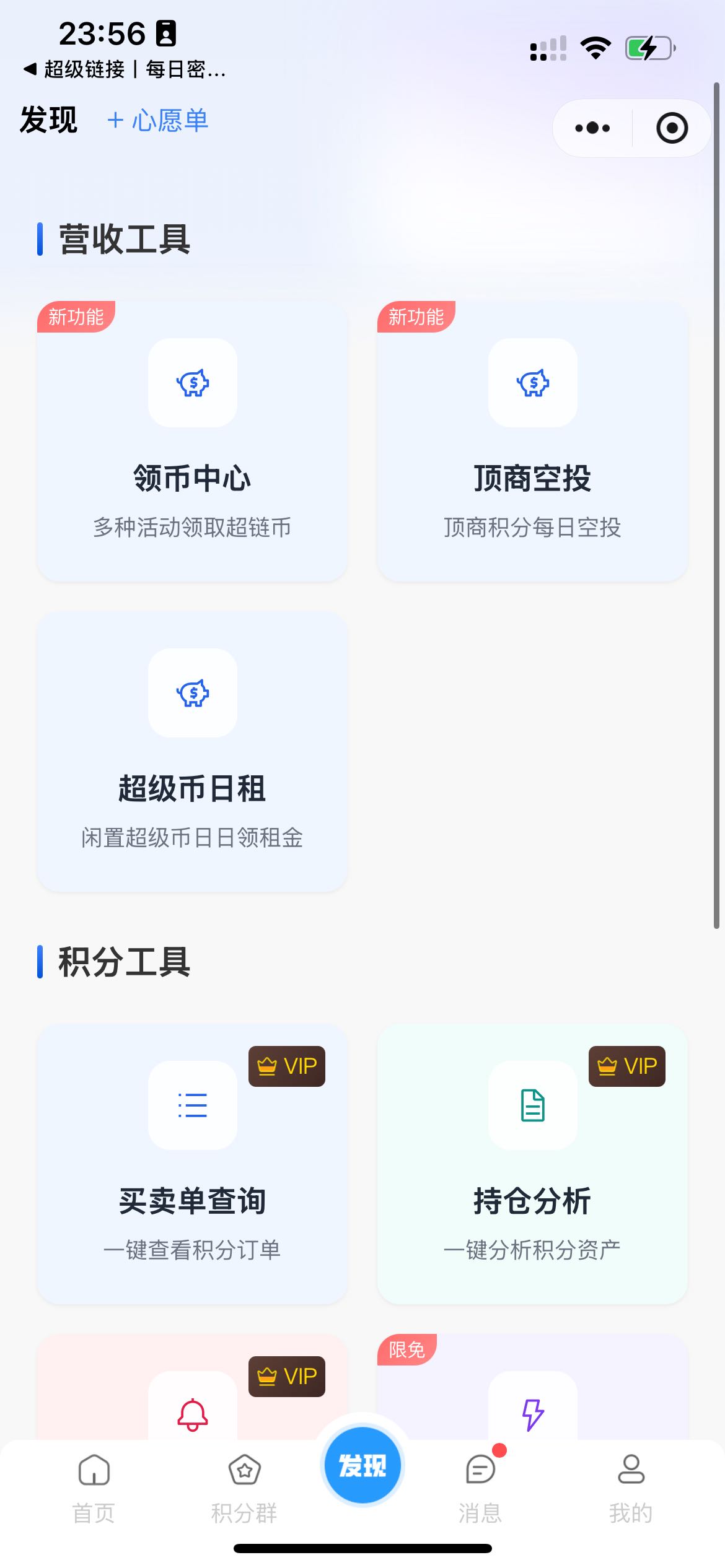Switch to the 我的 tab
Image resolution: width=725 pixels, height=1568 pixels.
[x=631, y=1486]
